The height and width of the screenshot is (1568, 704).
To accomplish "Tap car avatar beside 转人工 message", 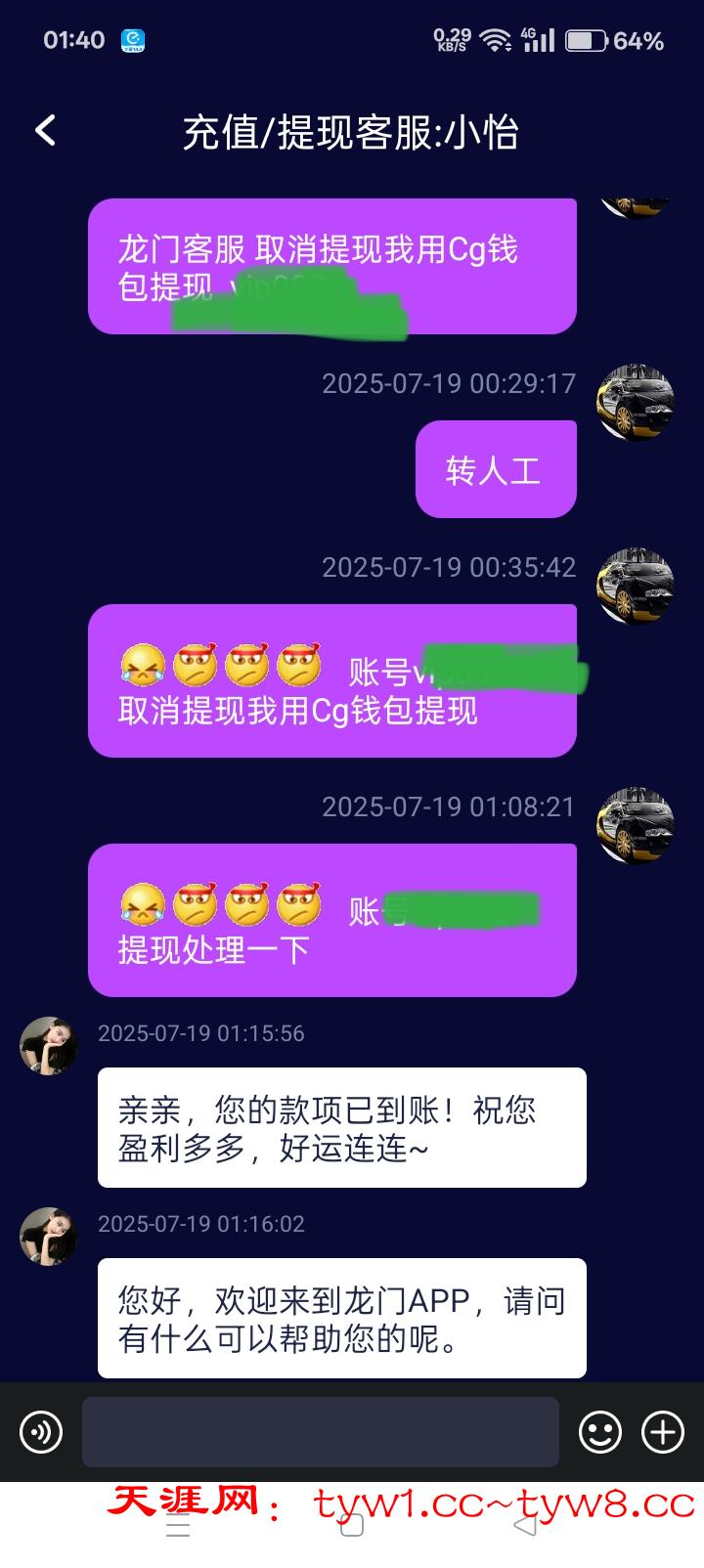I will click(636, 403).
